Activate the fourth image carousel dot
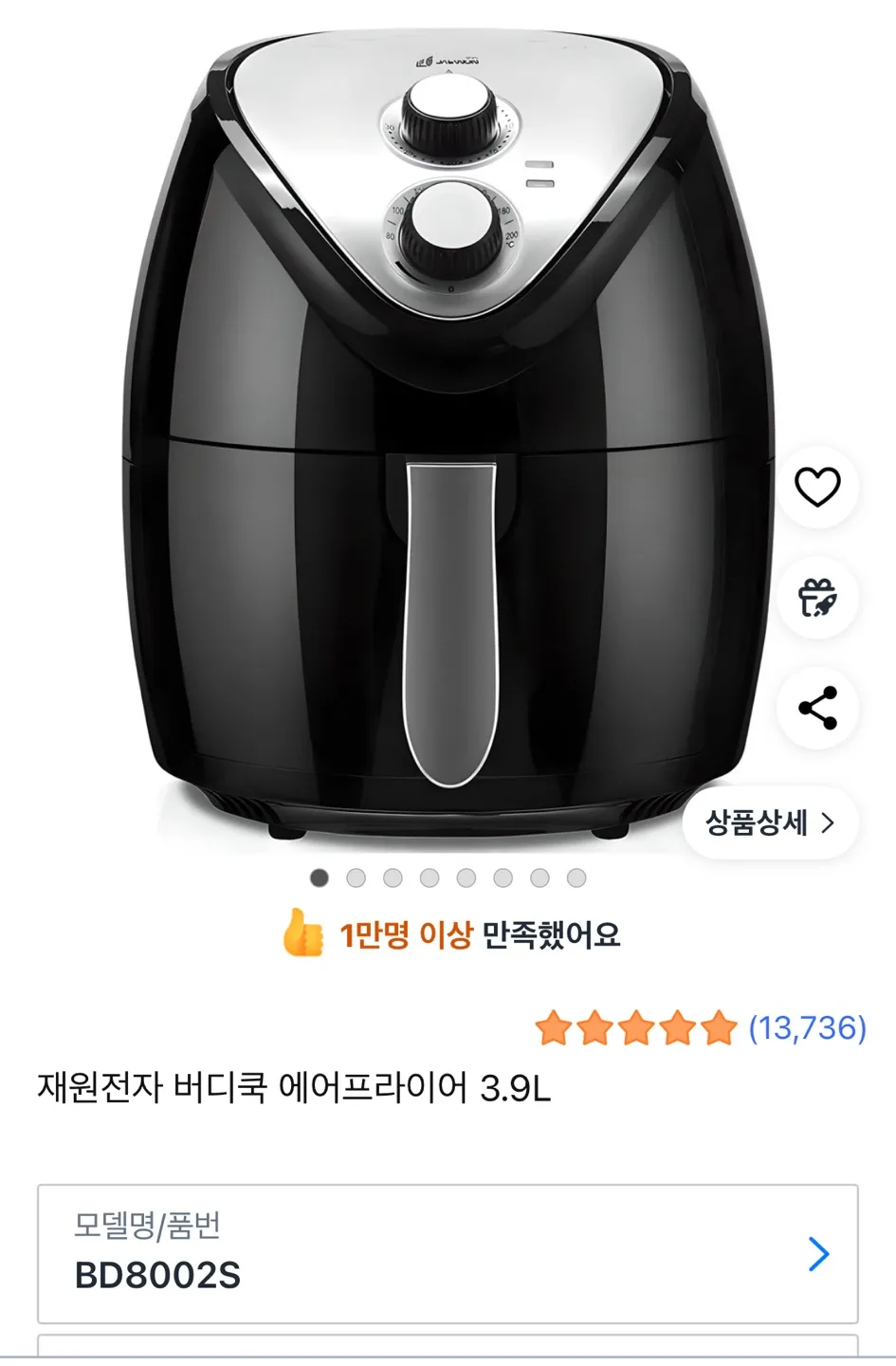896x1366 pixels. tap(429, 879)
